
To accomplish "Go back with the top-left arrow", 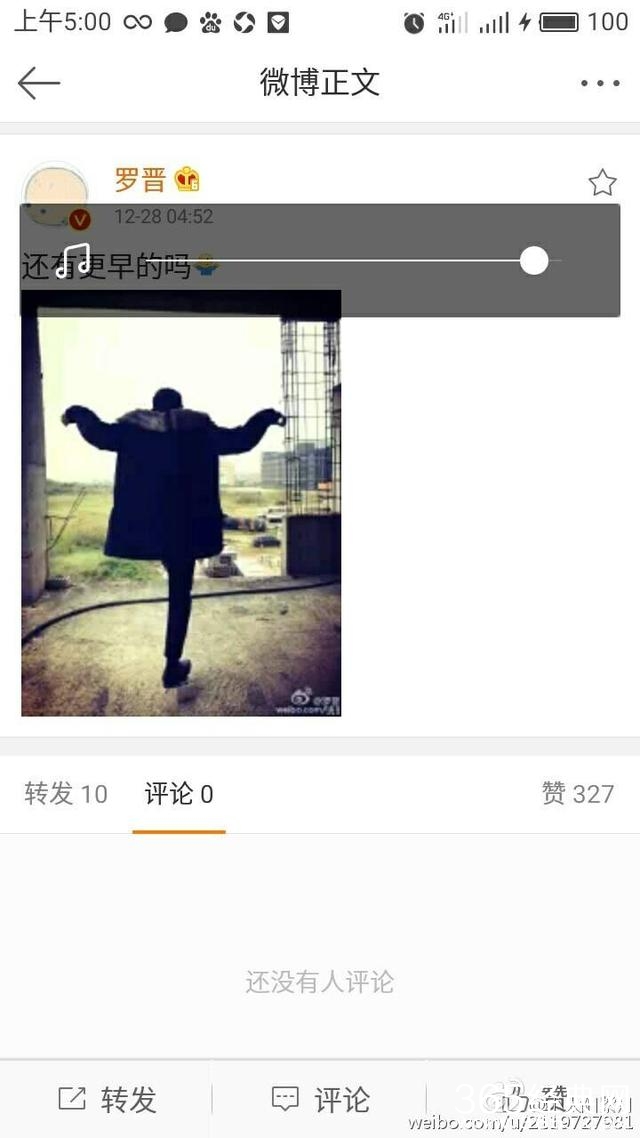I will point(39,83).
